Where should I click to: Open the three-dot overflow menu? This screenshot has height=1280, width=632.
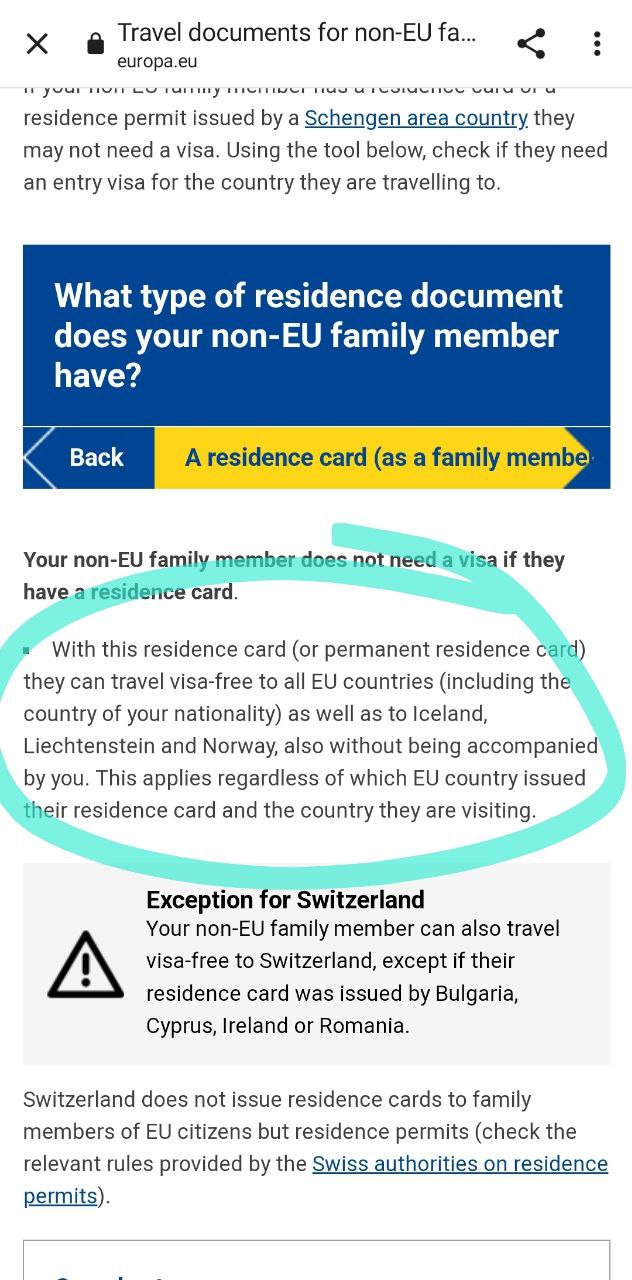coord(597,43)
